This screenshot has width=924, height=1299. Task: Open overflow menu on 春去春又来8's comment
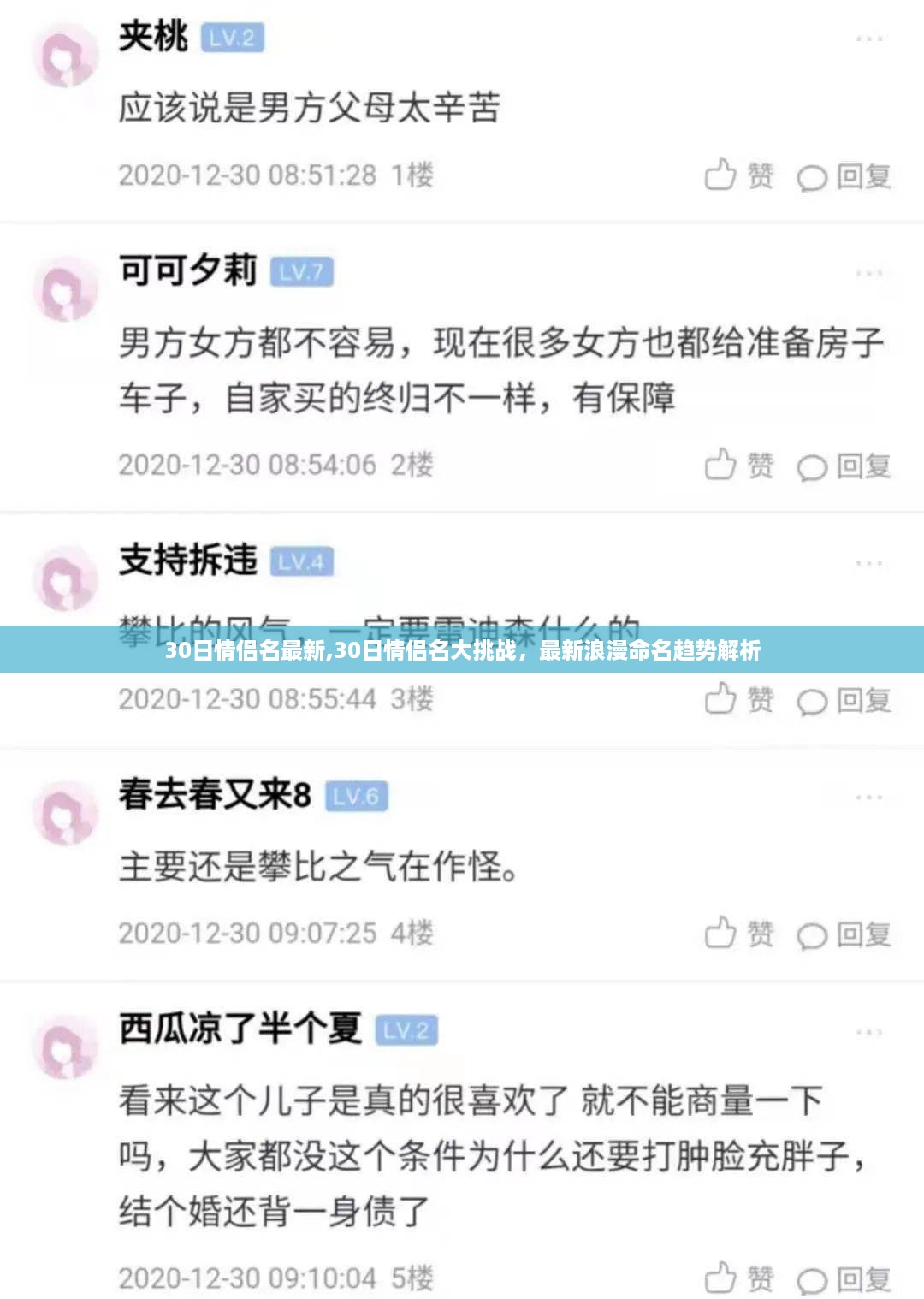point(868,798)
